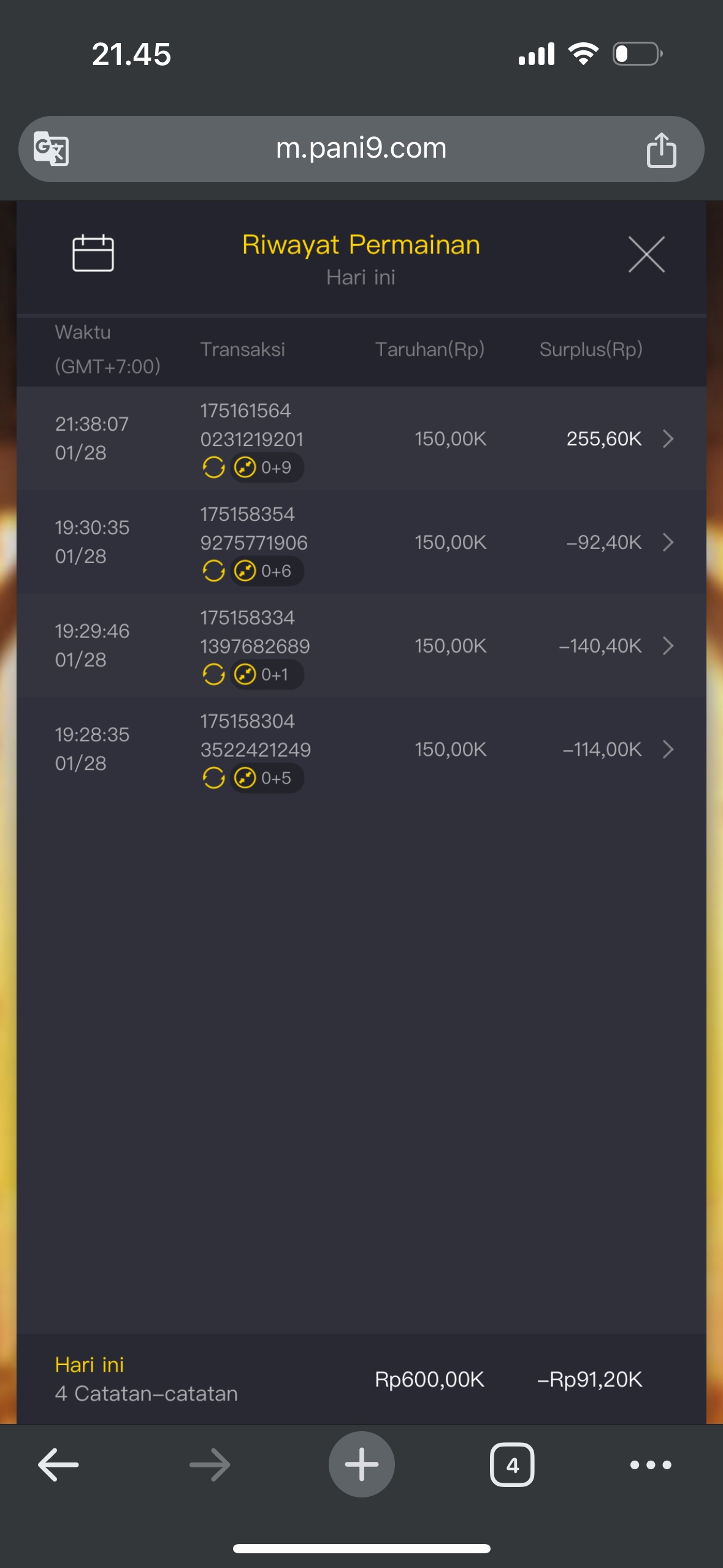This screenshot has width=723, height=1568.
Task: Open a new browser tab
Action: [x=361, y=1464]
